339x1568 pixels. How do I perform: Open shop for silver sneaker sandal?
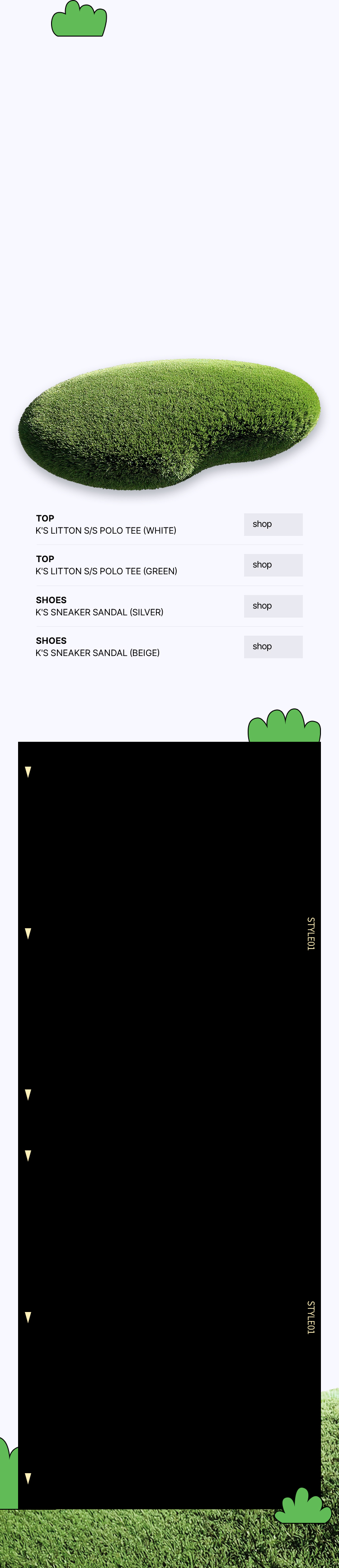coord(273,605)
